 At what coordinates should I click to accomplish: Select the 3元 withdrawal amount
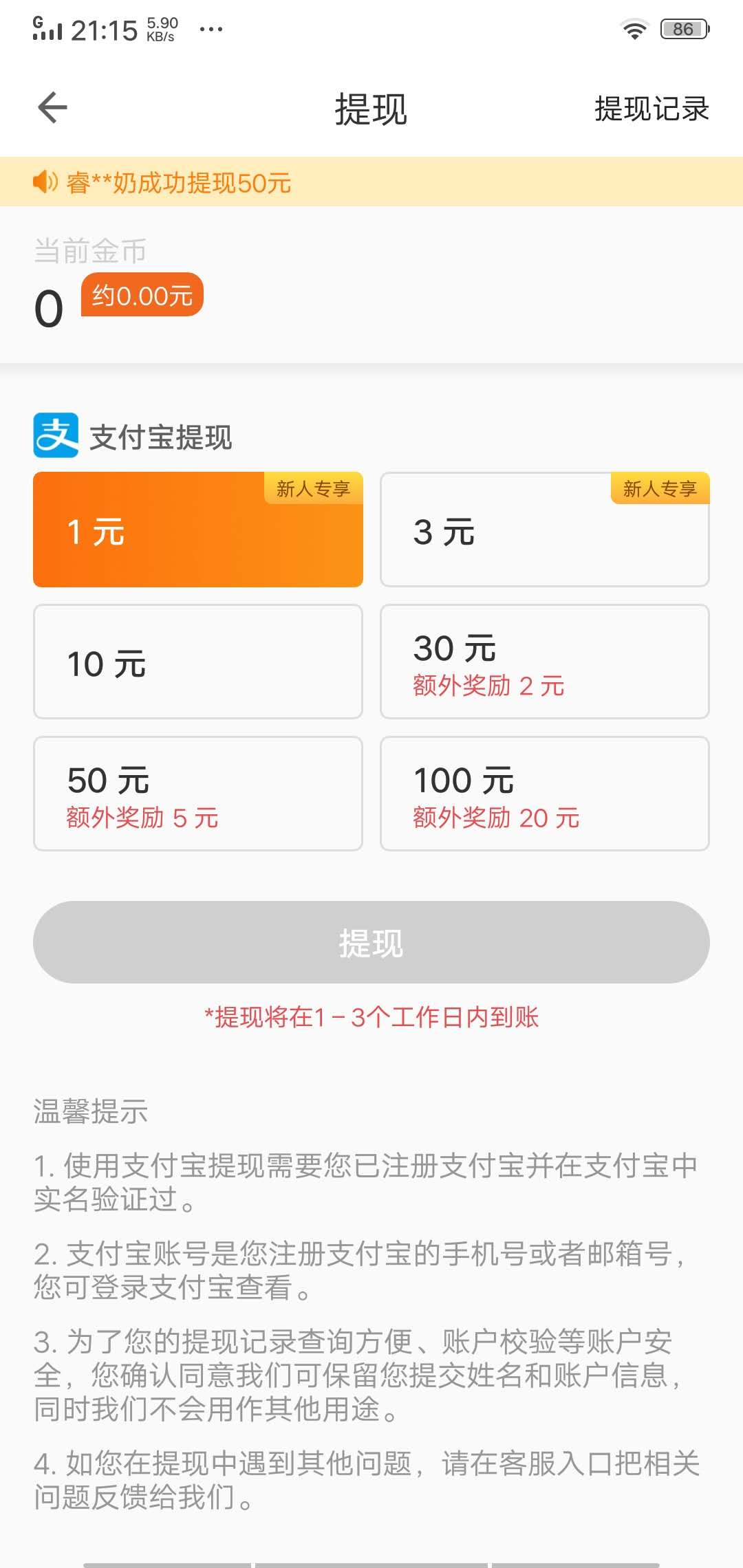(x=544, y=530)
